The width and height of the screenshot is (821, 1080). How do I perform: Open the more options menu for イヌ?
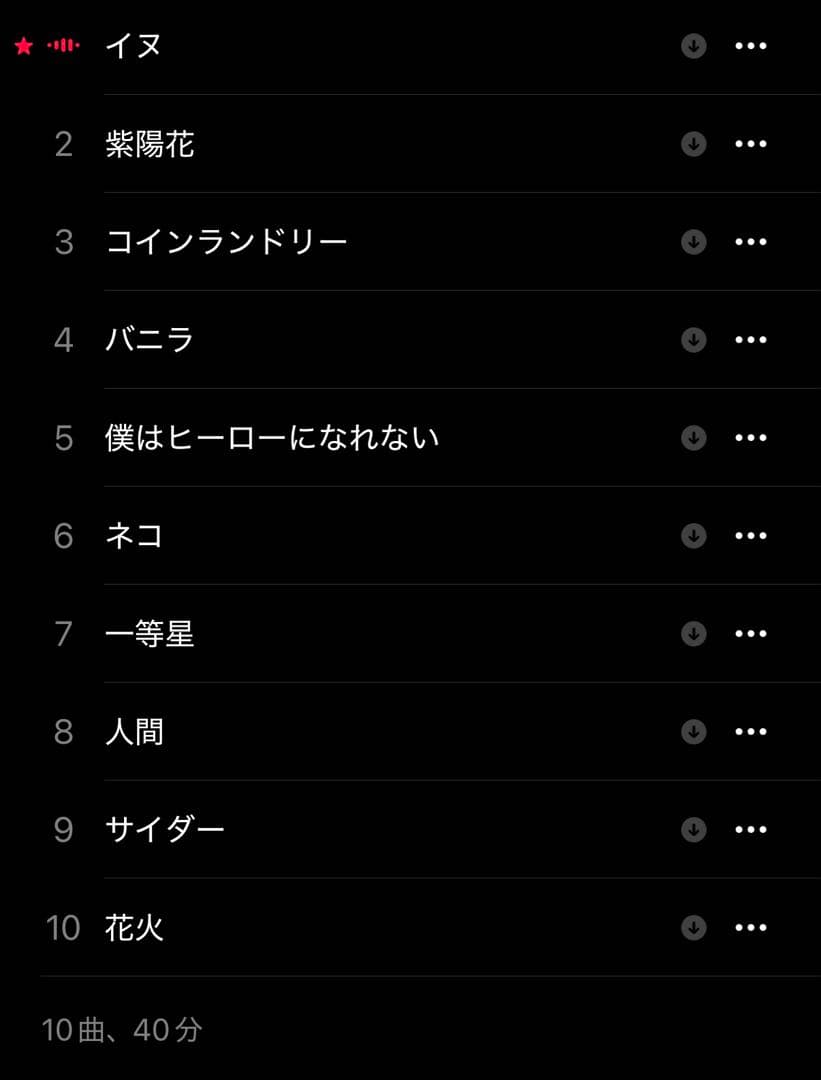tap(750, 44)
